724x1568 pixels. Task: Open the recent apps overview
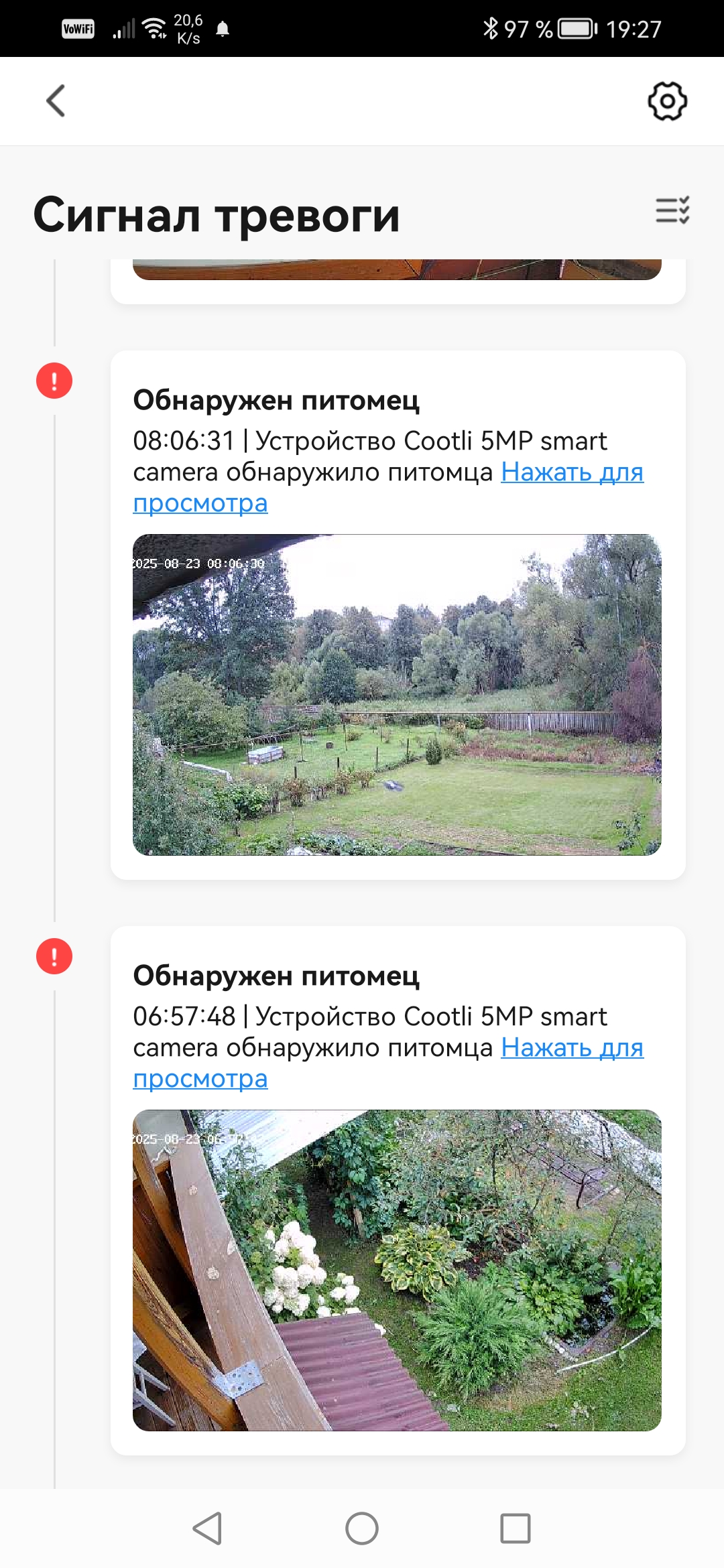[x=515, y=1528]
